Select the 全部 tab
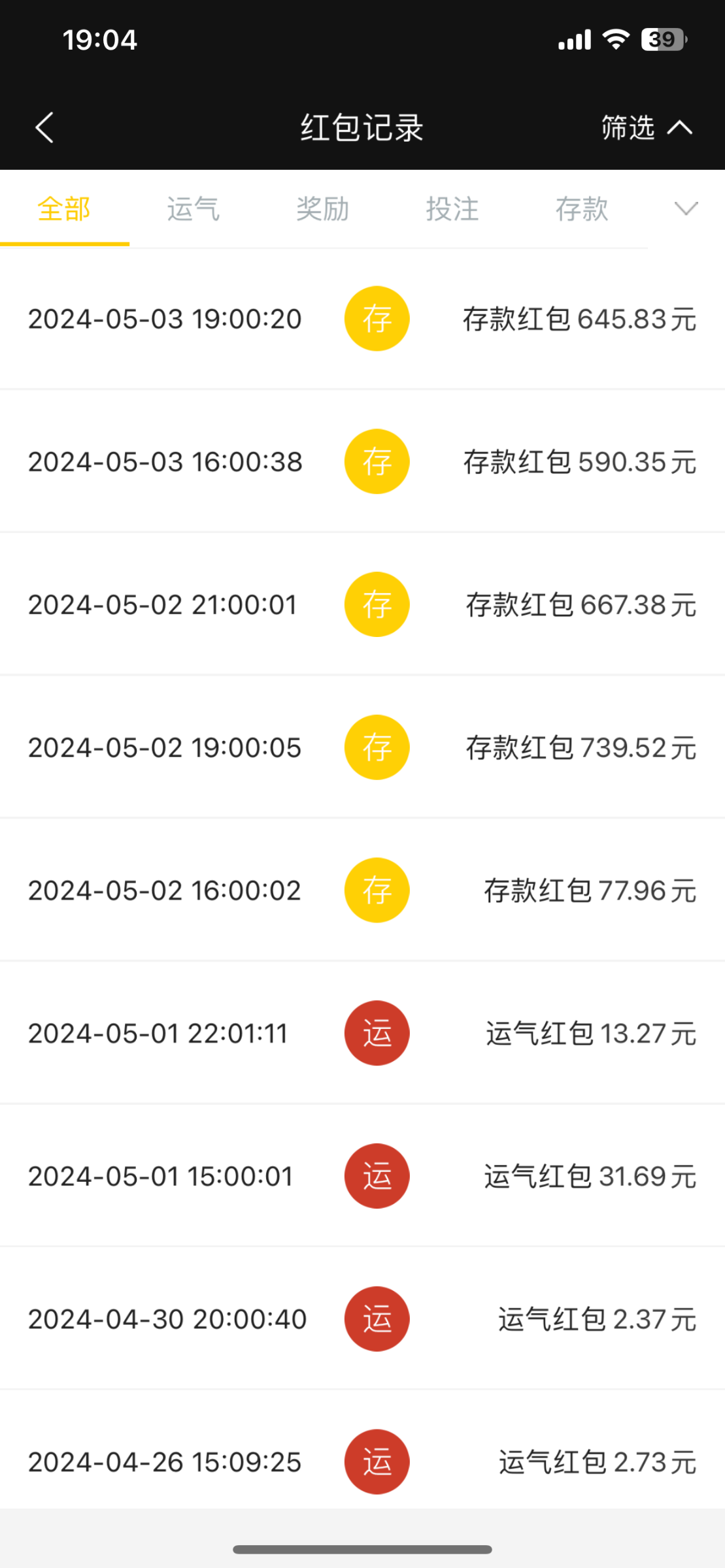Screen dimensions: 725x1568 (64, 210)
